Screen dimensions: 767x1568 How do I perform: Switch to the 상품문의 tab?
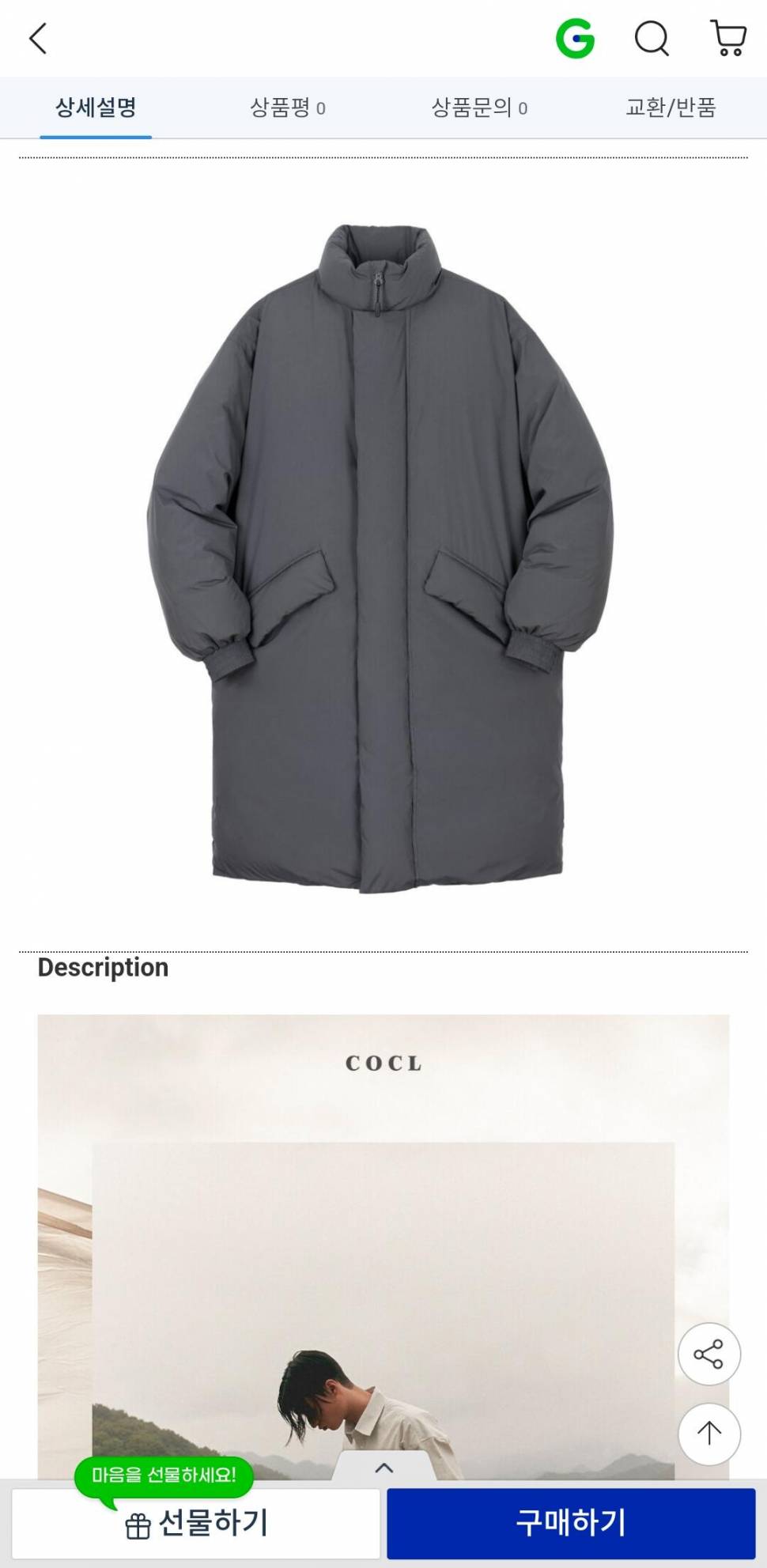pos(479,108)
